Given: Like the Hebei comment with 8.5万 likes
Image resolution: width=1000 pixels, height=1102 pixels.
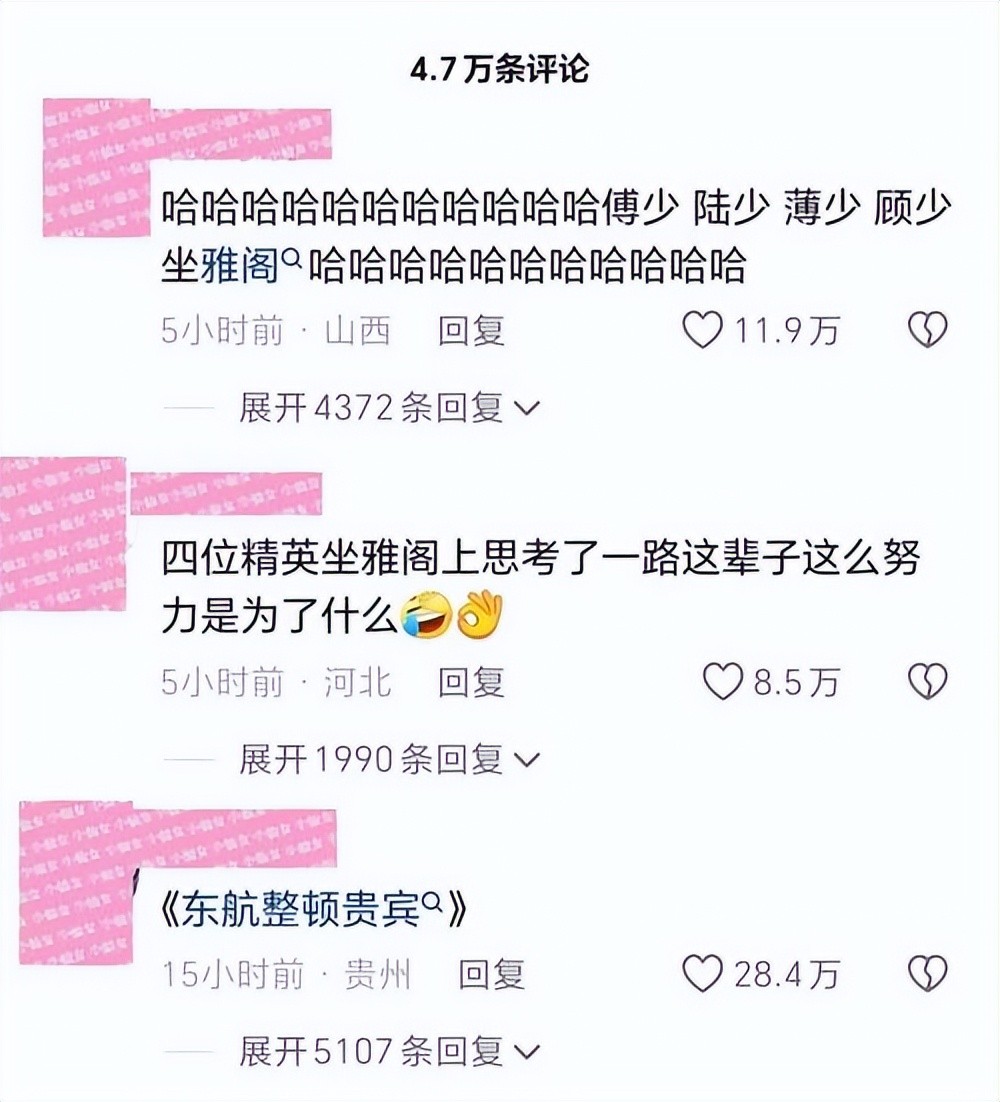Looking at the screenshot, I should click(x=722, y=682).
